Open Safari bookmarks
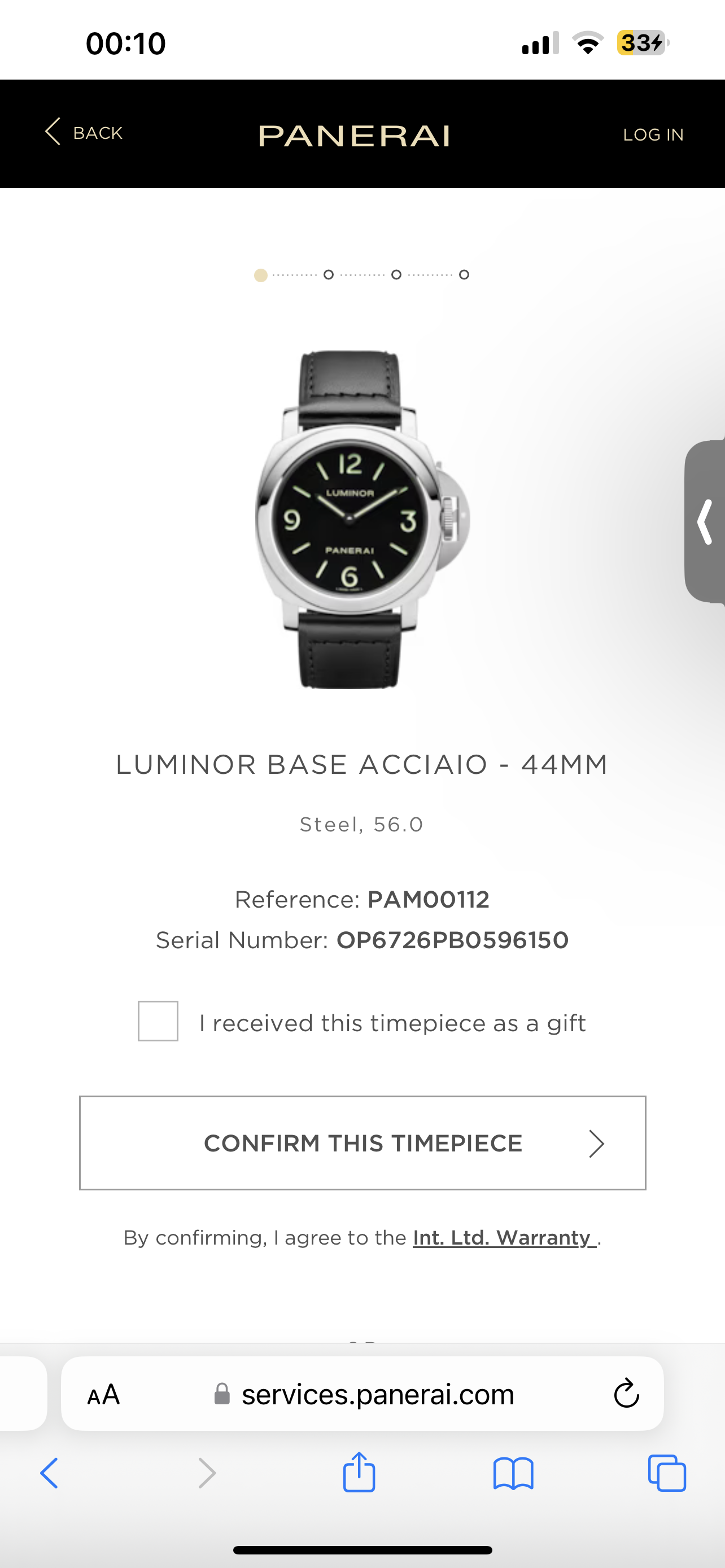The width and height of the screenshot is (725, 1568). (x=513, y=1473)
